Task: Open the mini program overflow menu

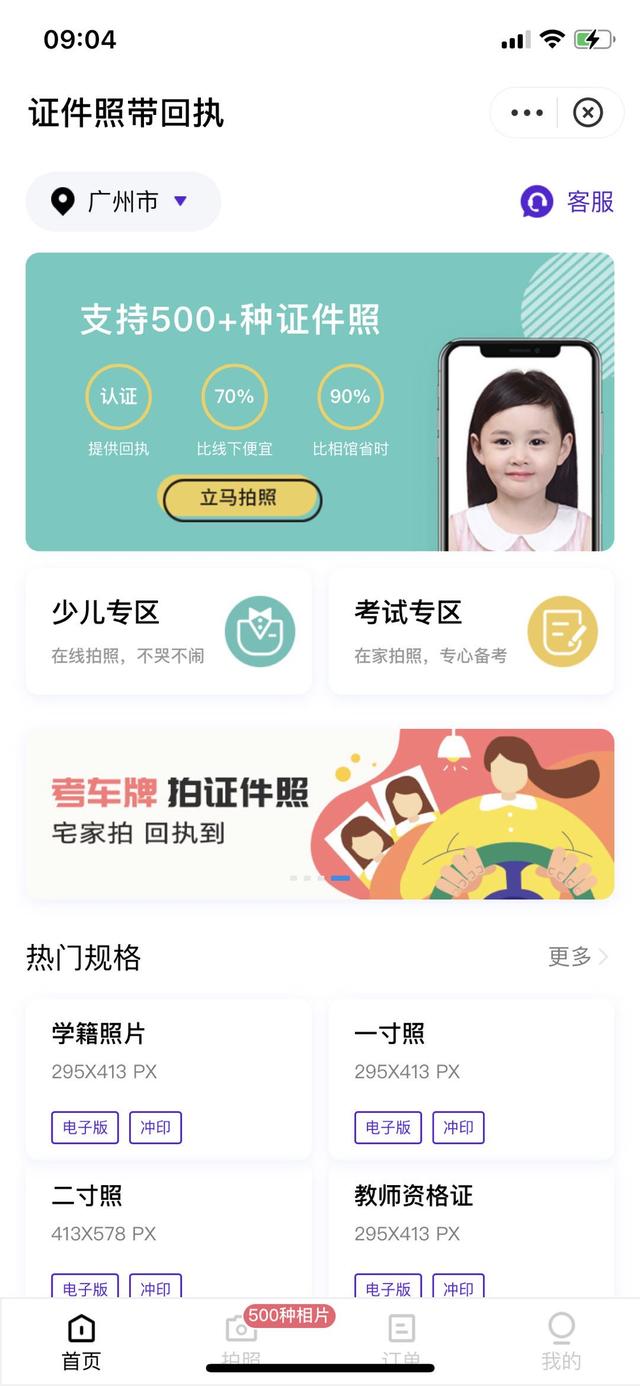Action: (527, 113)
